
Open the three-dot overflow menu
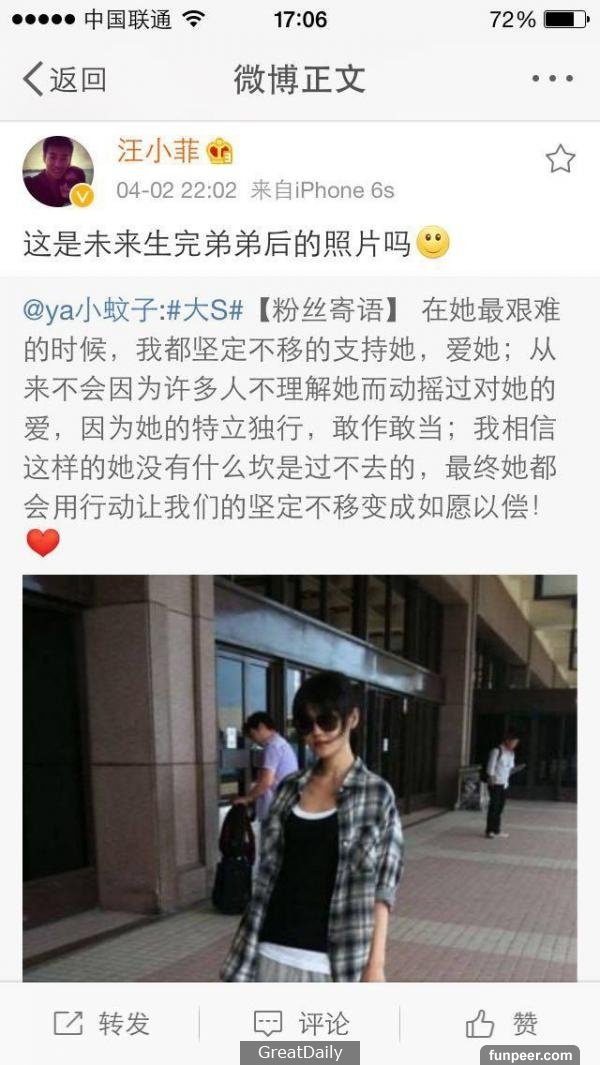(551, 79)
